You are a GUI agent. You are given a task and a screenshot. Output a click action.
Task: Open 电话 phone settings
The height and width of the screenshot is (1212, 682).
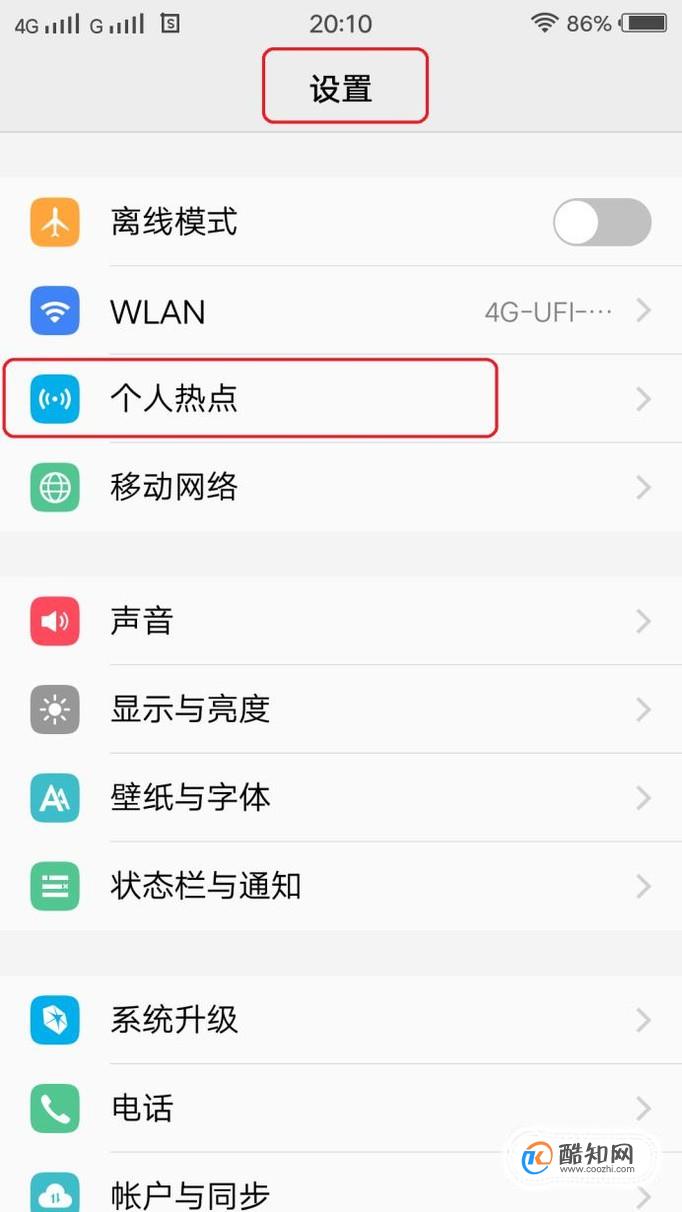click(340, 1108)
